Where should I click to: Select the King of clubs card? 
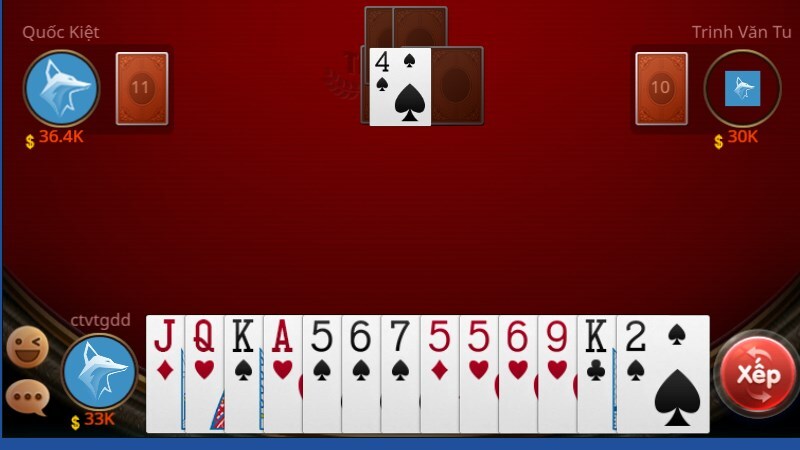596,372
